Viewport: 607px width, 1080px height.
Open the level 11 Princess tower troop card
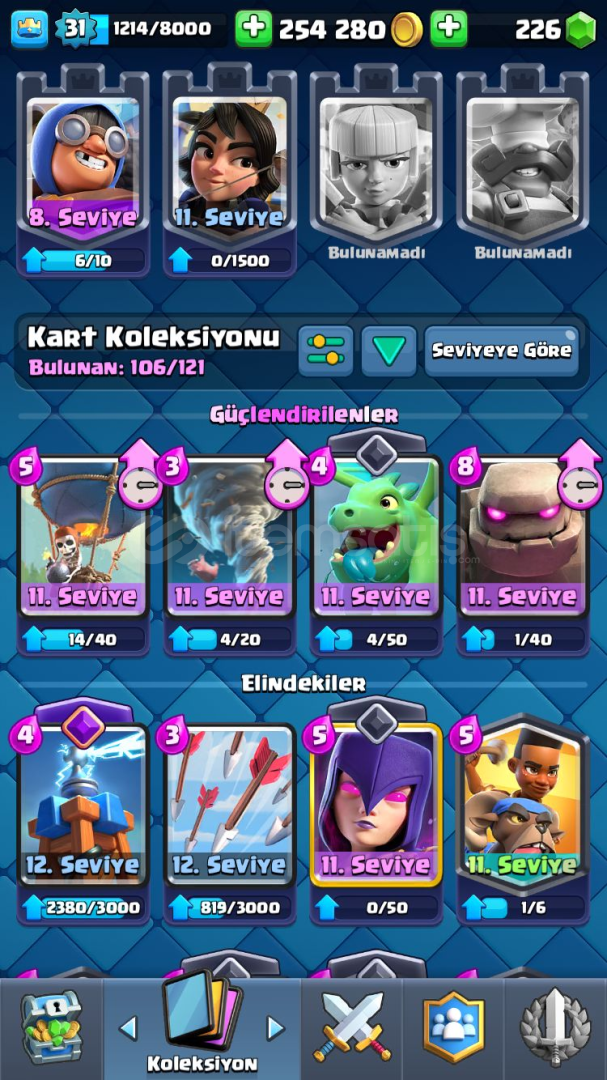[x=229, y=171]
